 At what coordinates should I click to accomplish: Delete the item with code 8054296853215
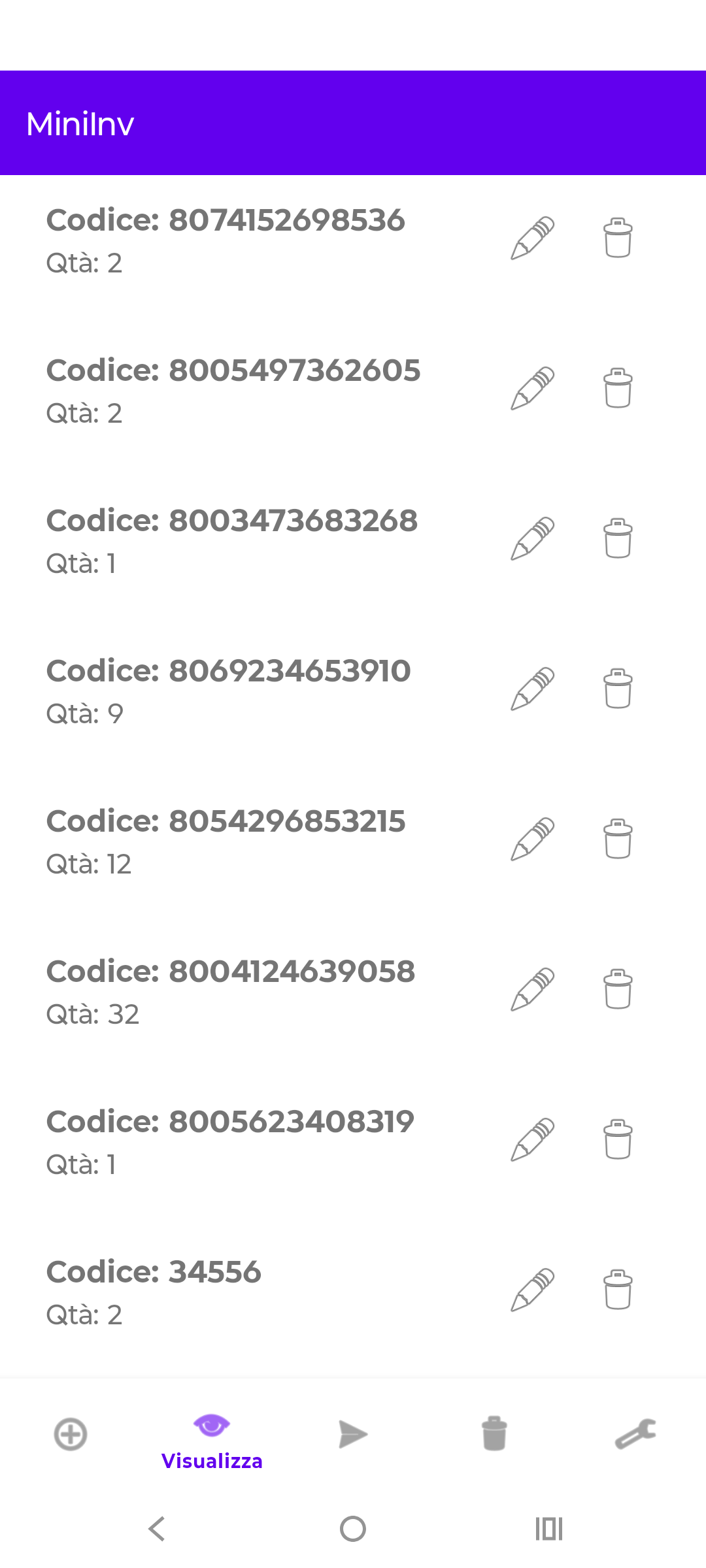pos(618,840)
